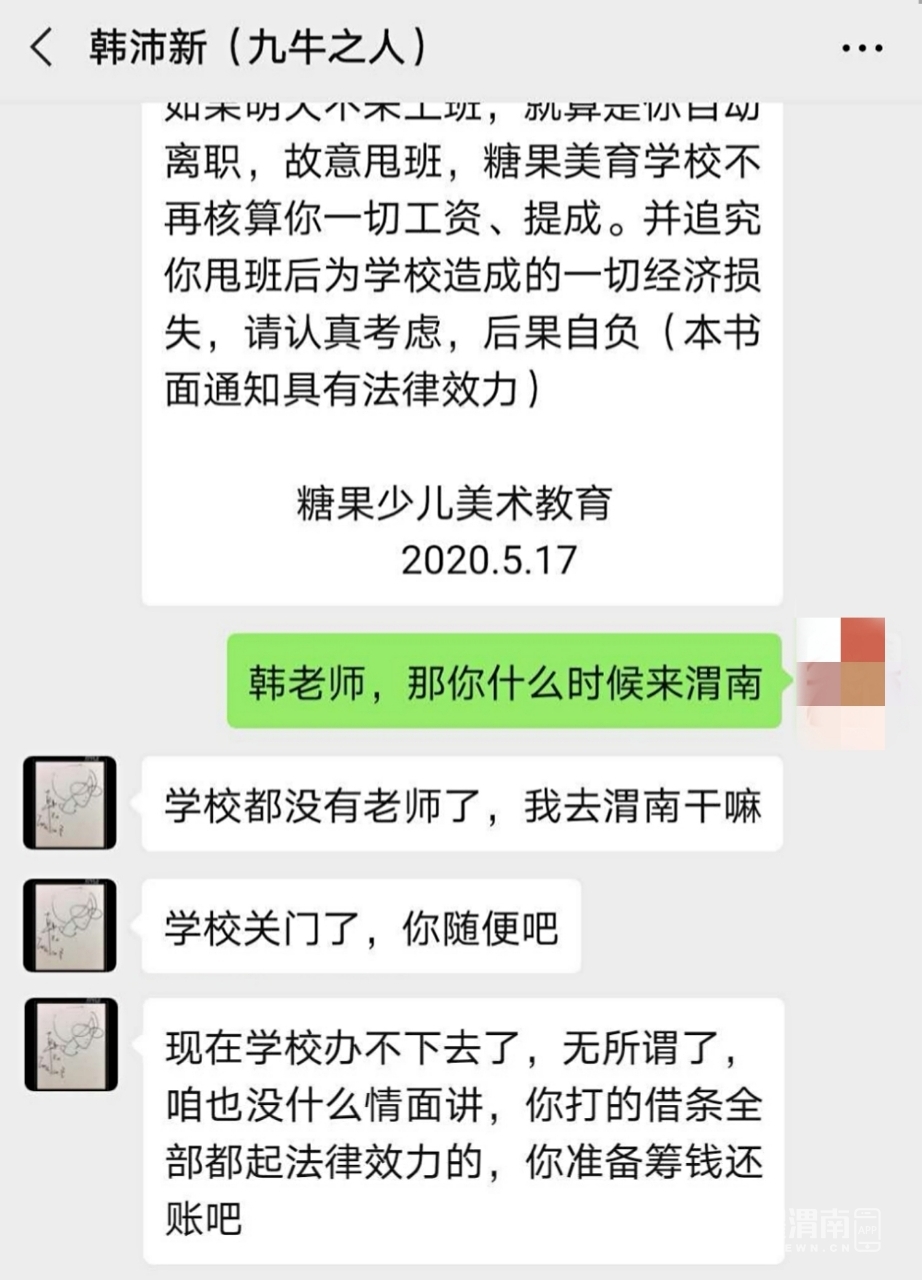Open sender avatar beside "学校关门了，你随便吧"

click(70, 925)
